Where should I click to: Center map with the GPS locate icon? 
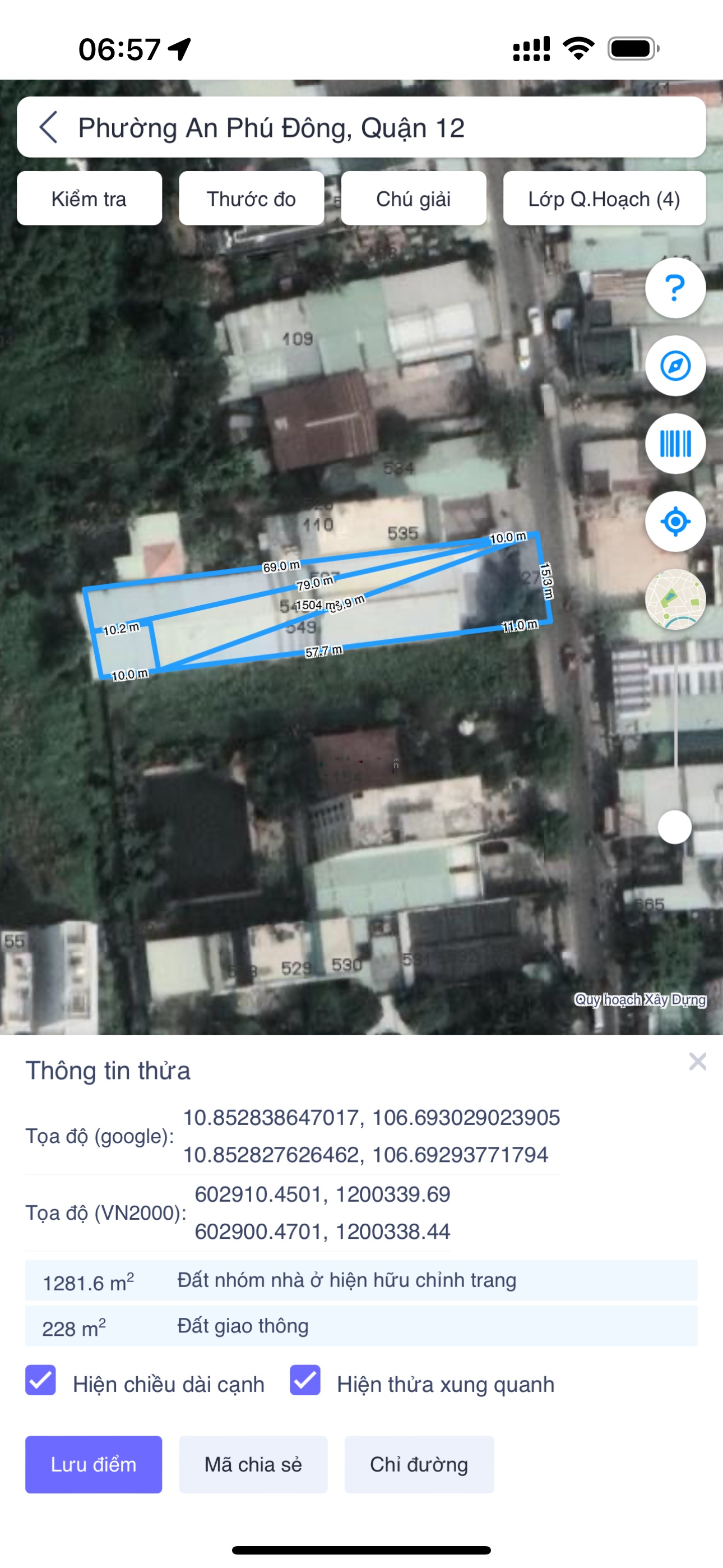[675, 520]
